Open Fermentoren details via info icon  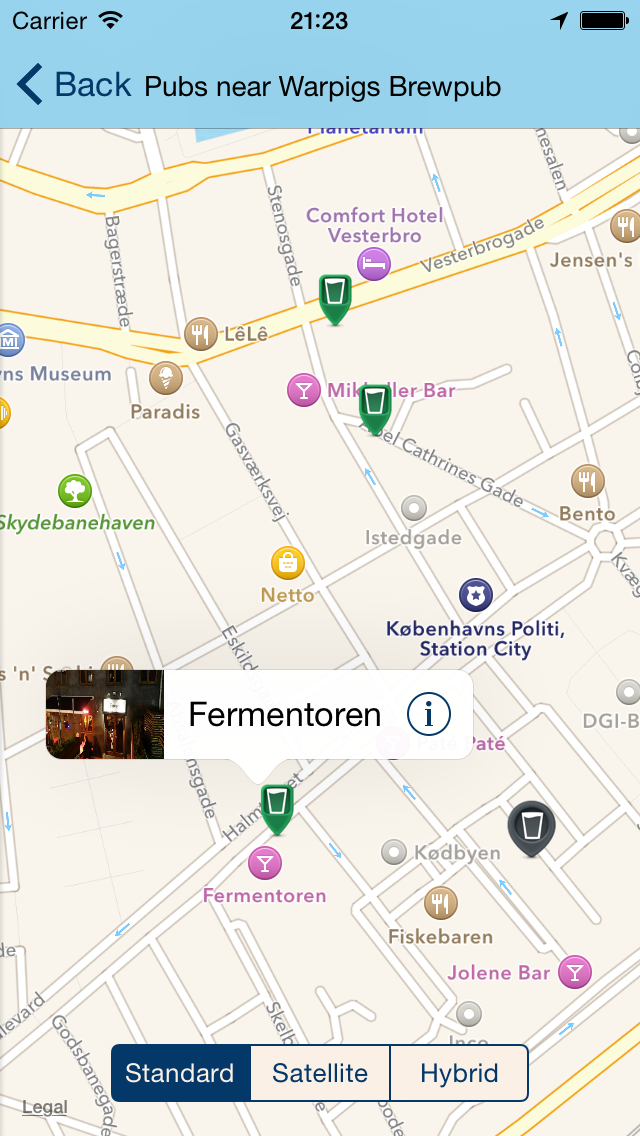[429, 714]
